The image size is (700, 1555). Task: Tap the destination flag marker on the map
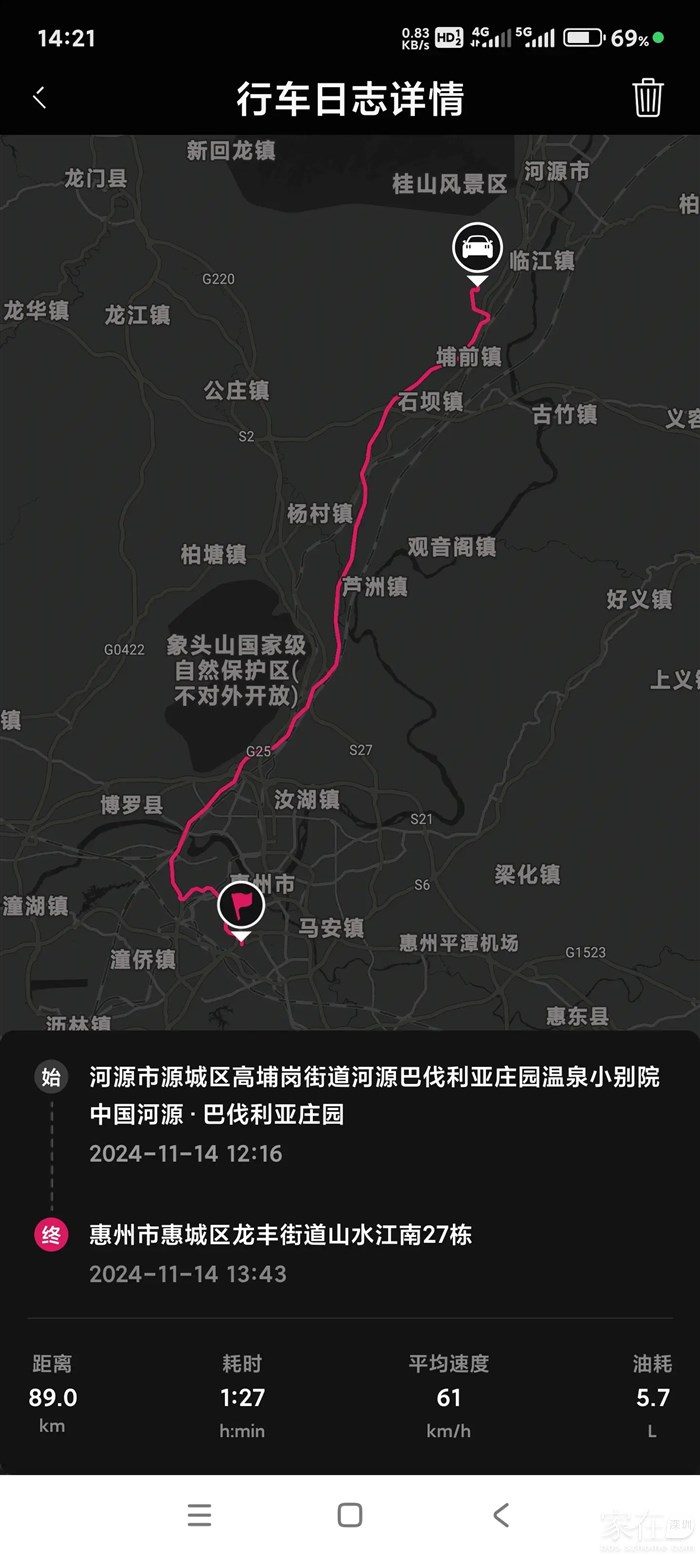tap(241, 907)
